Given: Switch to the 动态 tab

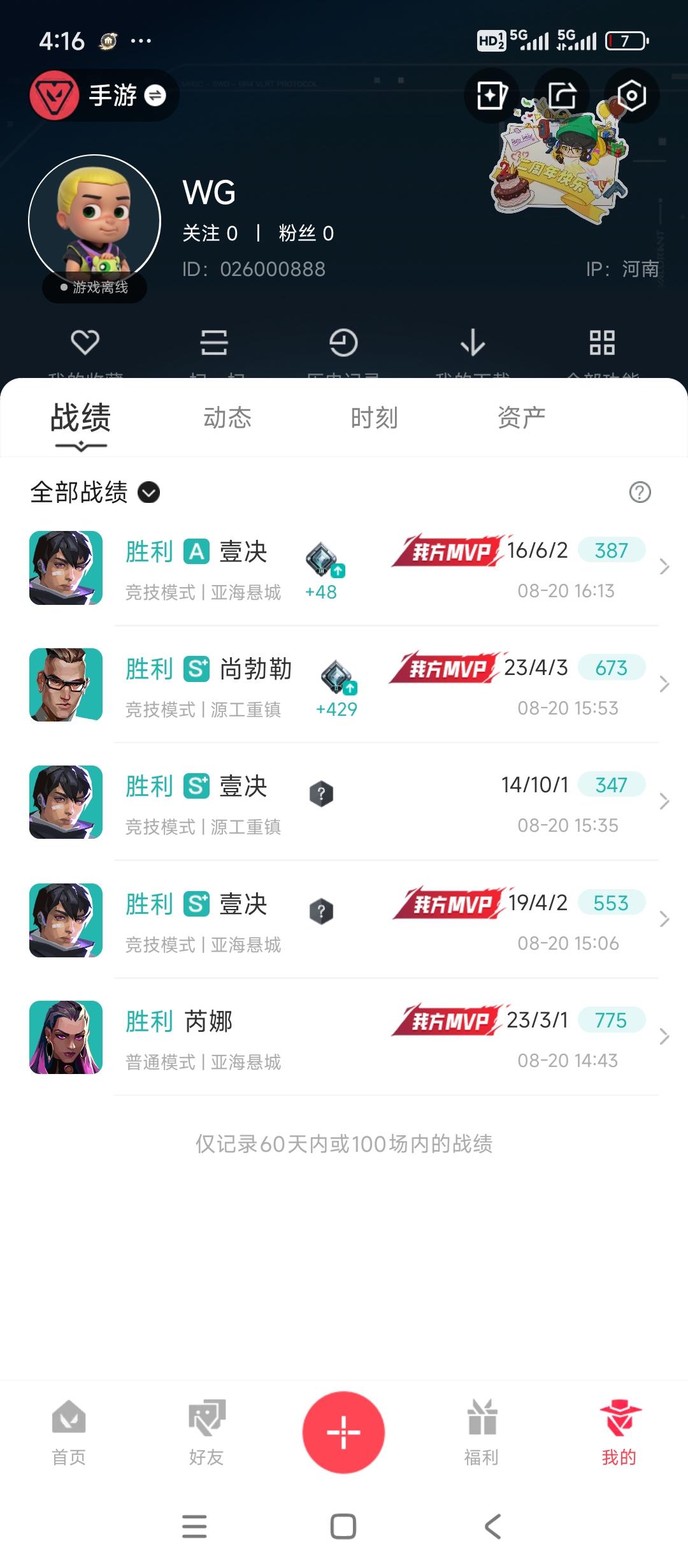Looking at the screenshot, I should point(227,418).
